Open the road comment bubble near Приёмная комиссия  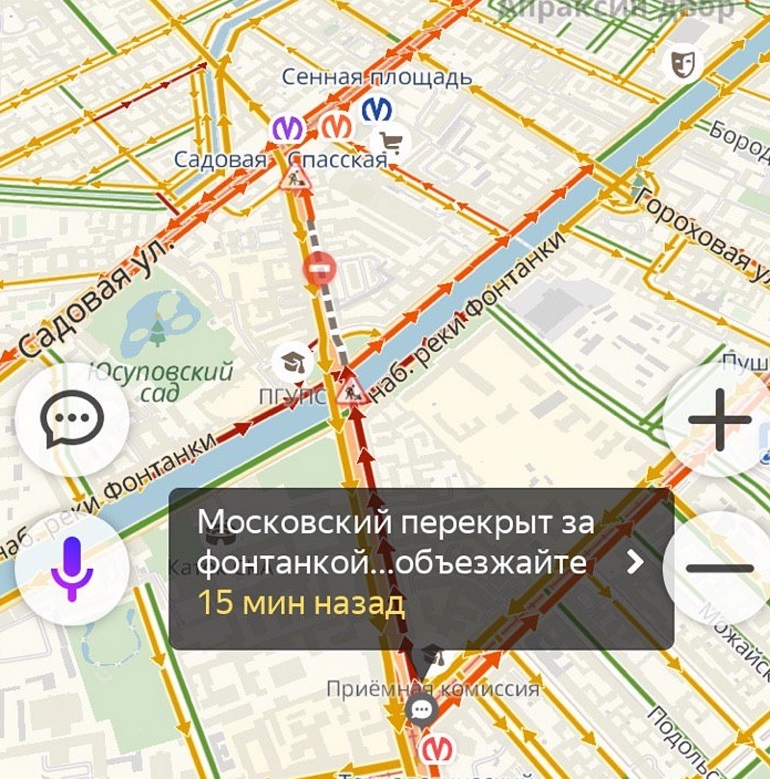(x=422, y=711)
